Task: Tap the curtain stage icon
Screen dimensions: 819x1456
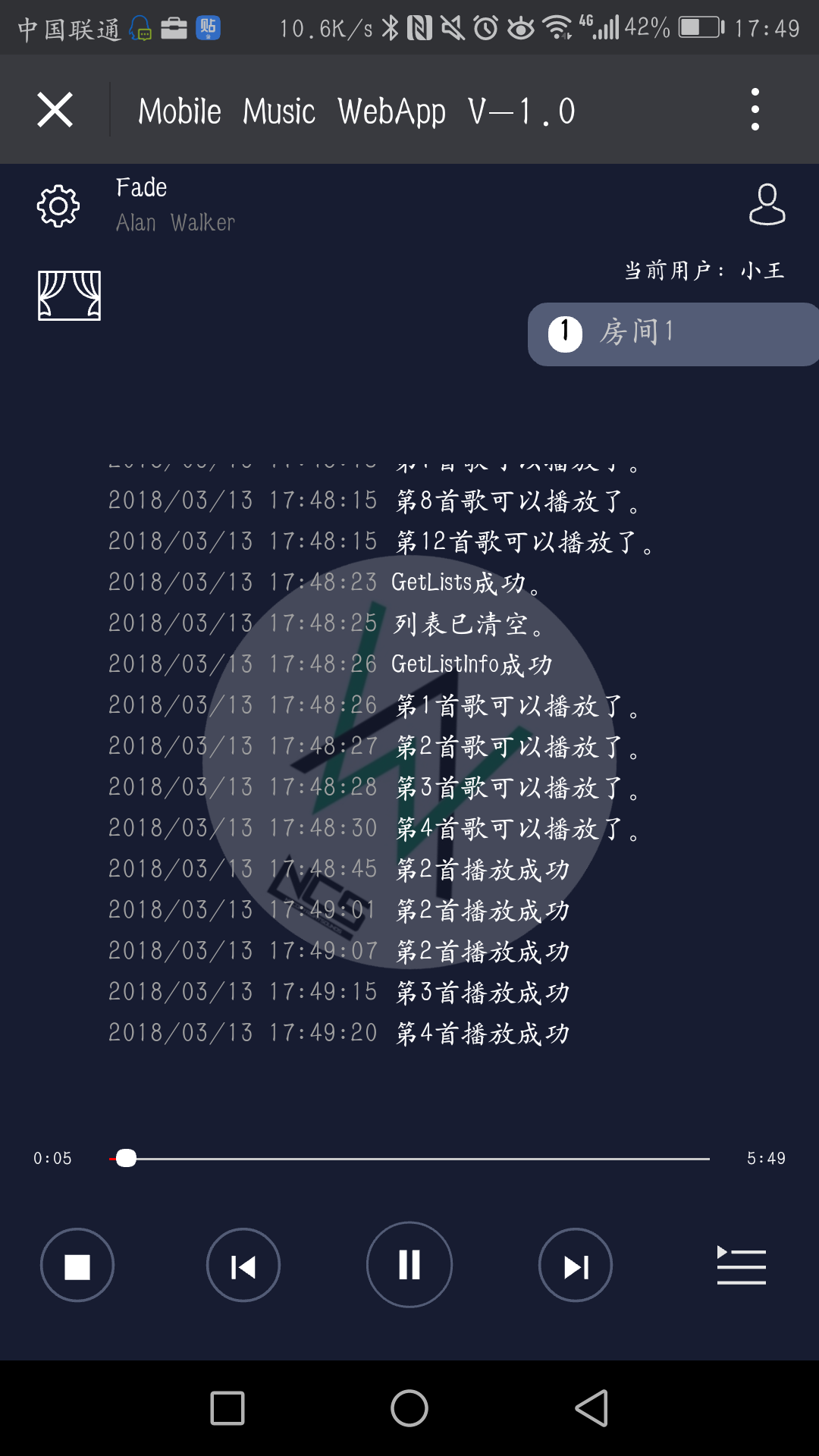Action: click(x=69, y=296)
